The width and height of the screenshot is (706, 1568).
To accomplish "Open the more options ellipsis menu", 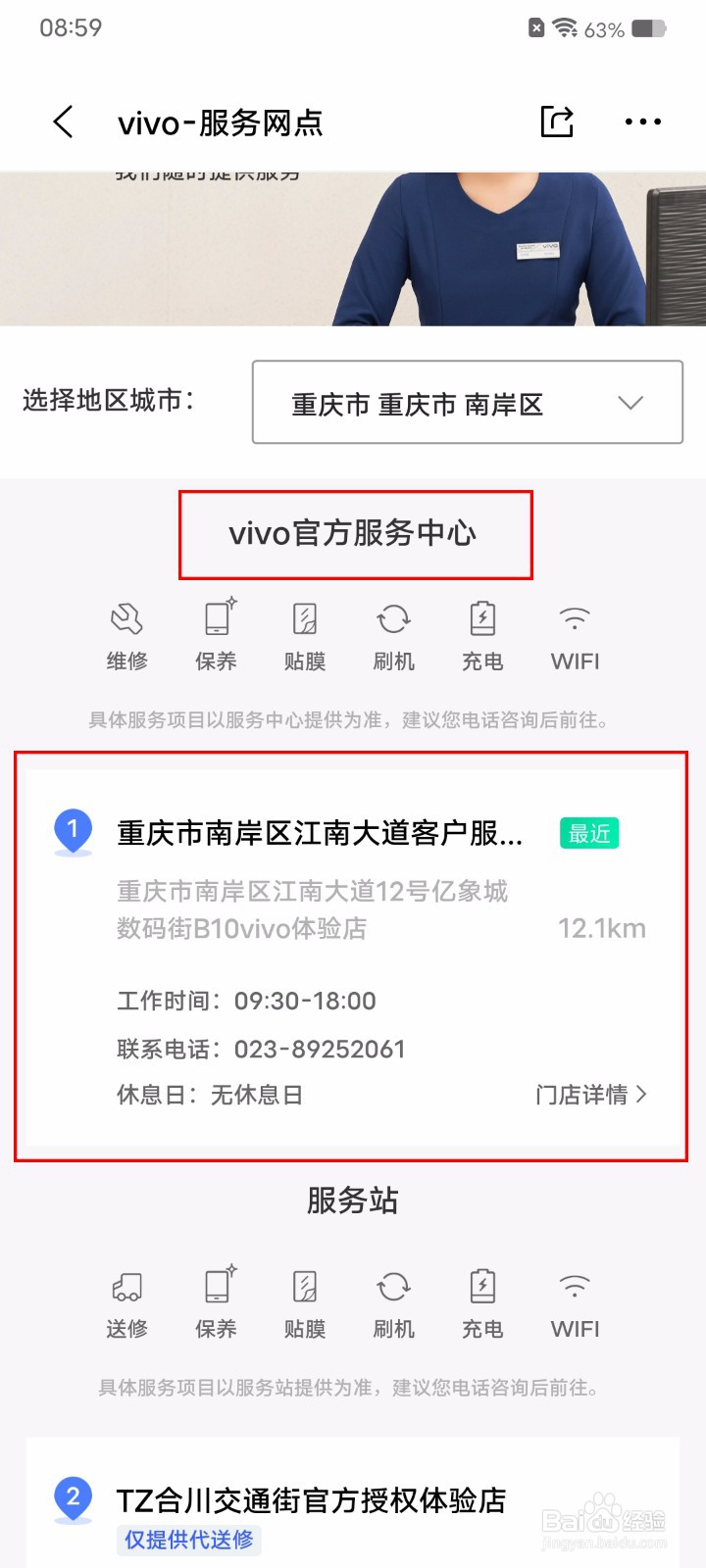I will click(x=642, y=121).
